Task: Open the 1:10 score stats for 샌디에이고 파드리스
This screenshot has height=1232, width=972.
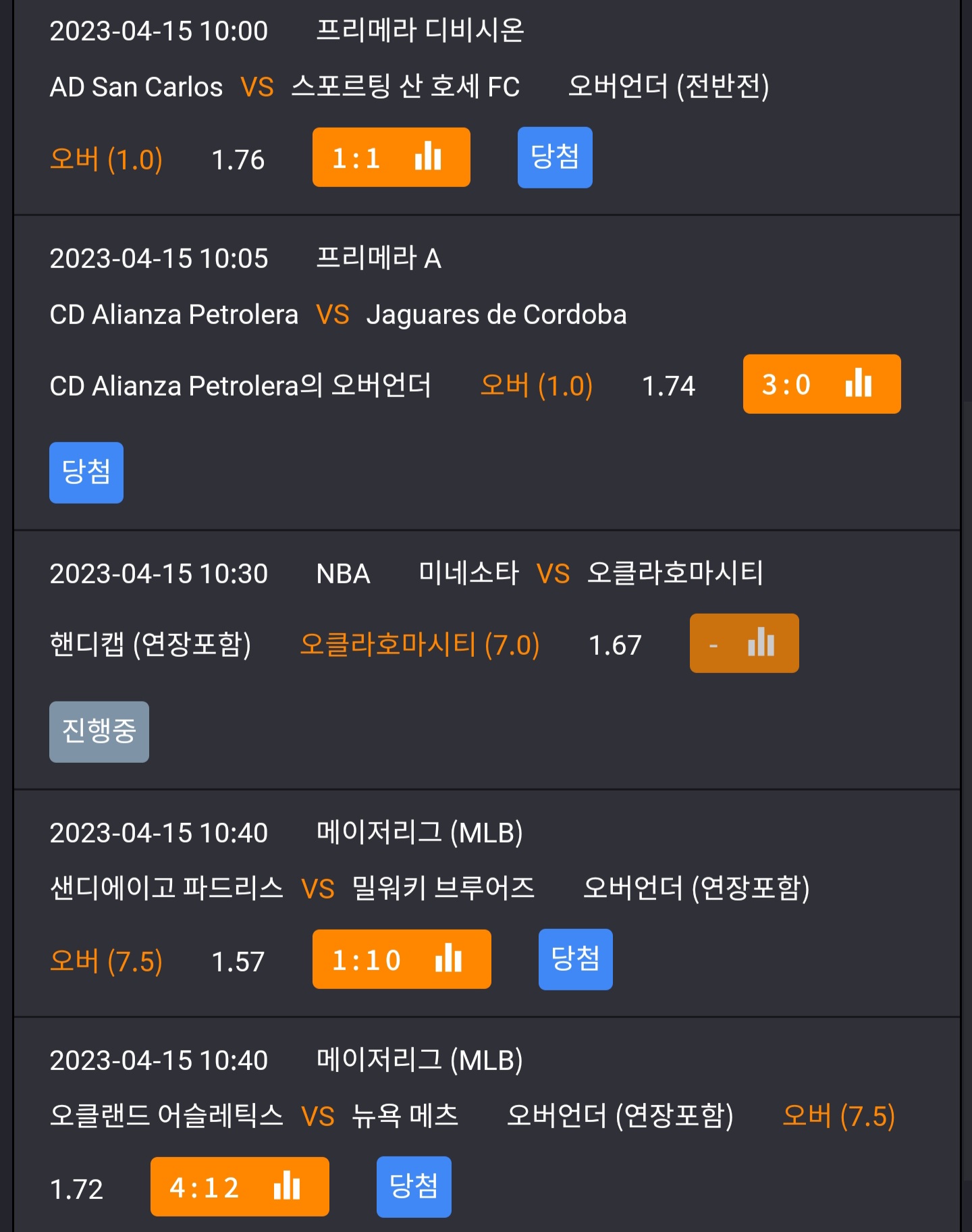Action: [x=402, y=959]
